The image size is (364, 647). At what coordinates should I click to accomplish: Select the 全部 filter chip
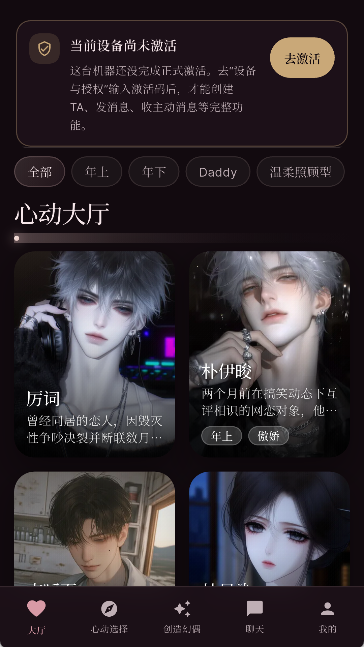pos(40,172)
